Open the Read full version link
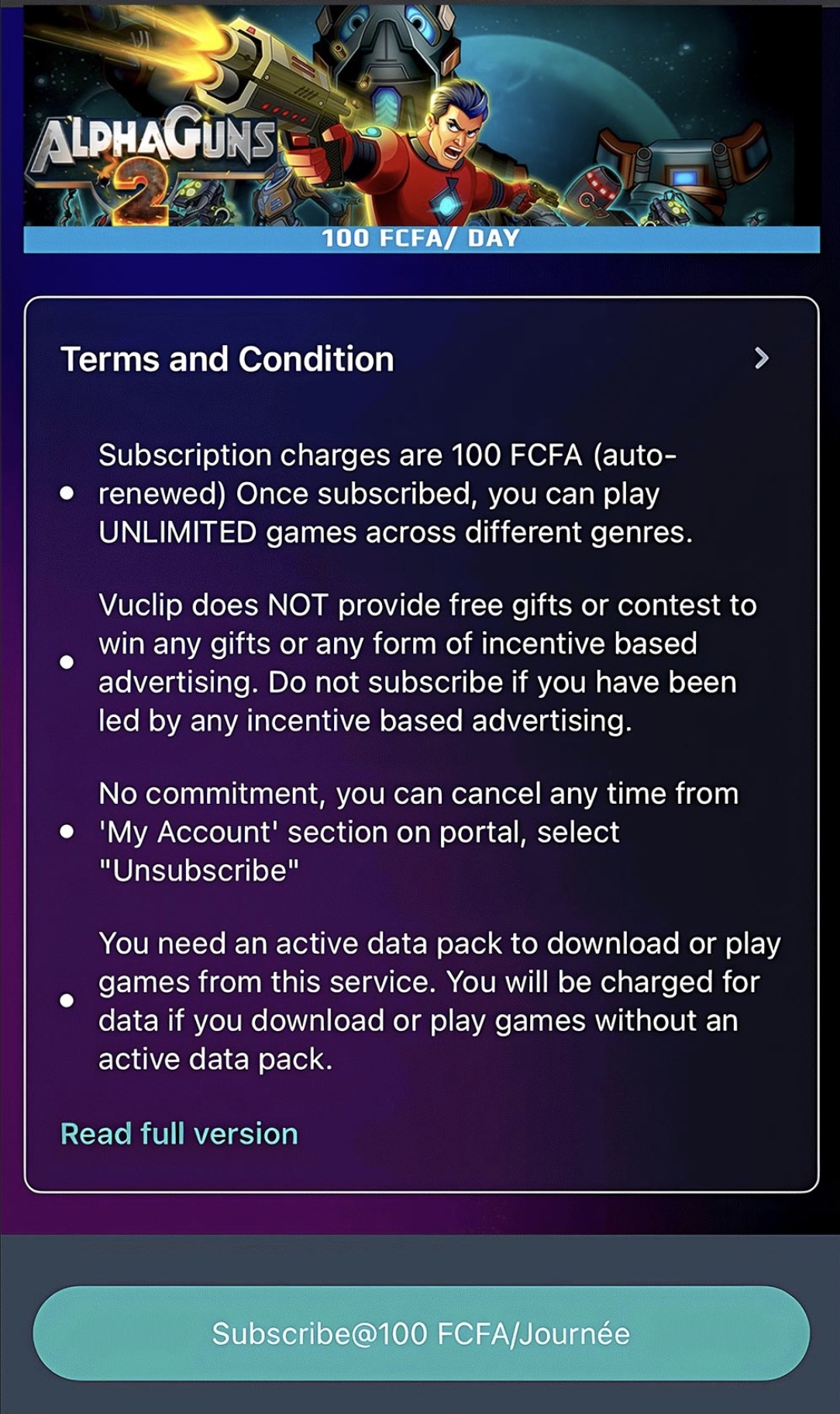Image resolution: width=840 pixels, height=1414 pixels. [x=179, y=1133]
